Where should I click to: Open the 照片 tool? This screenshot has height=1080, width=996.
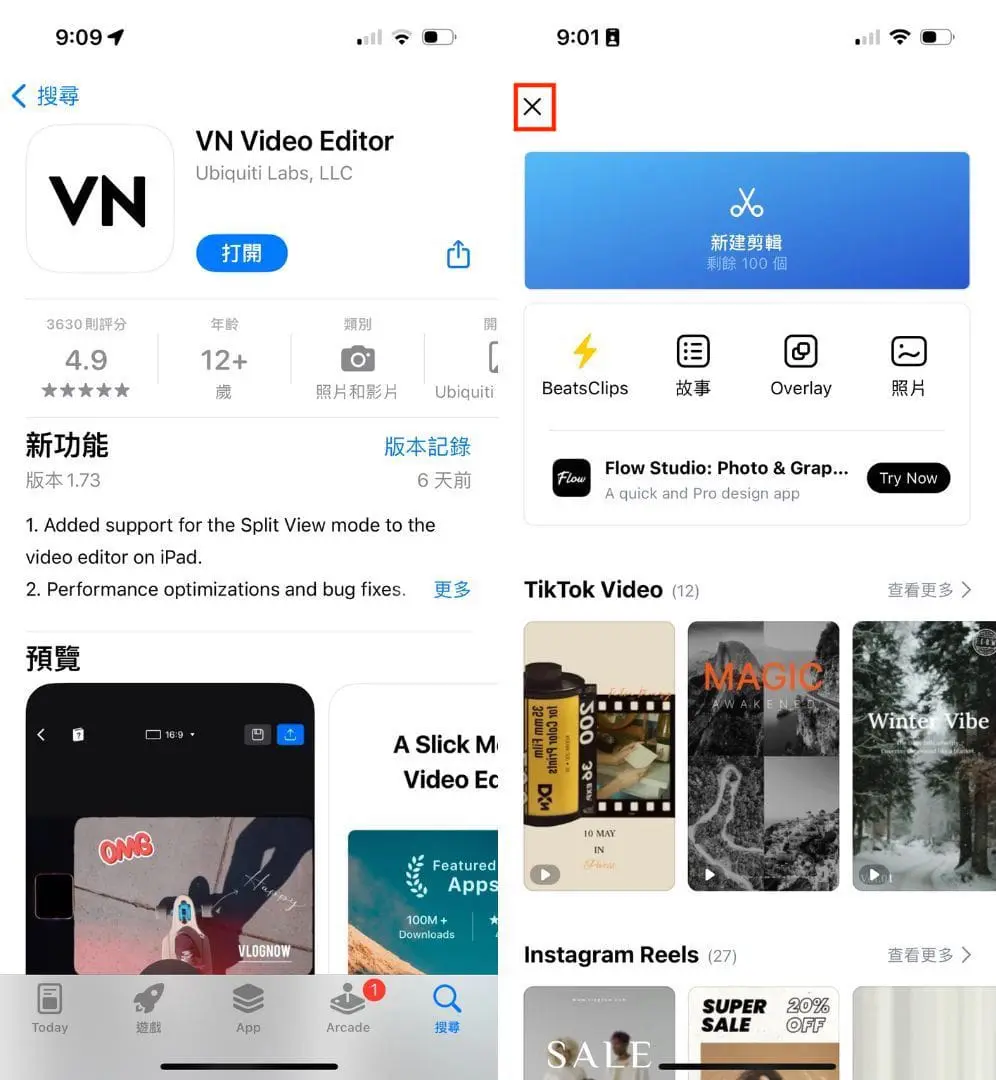tap(908, 365)
